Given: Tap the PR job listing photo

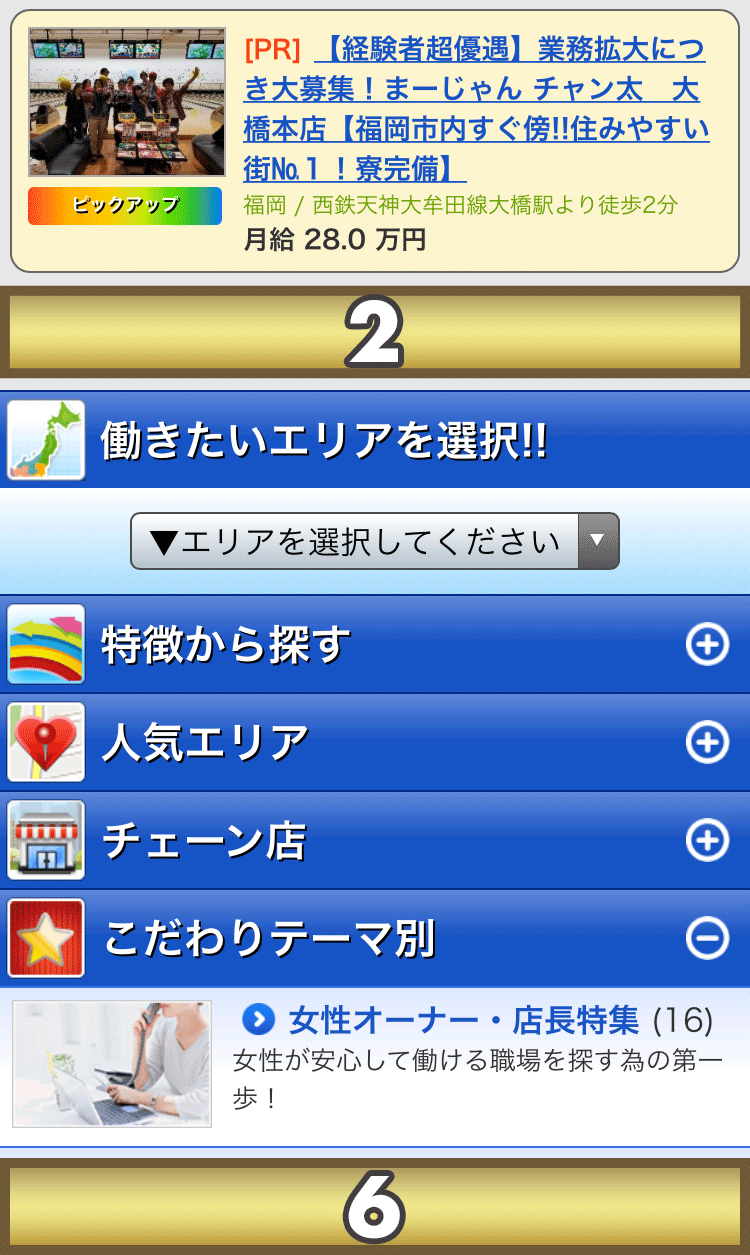Looking at the screenshot, I should [x=127, y=102].
